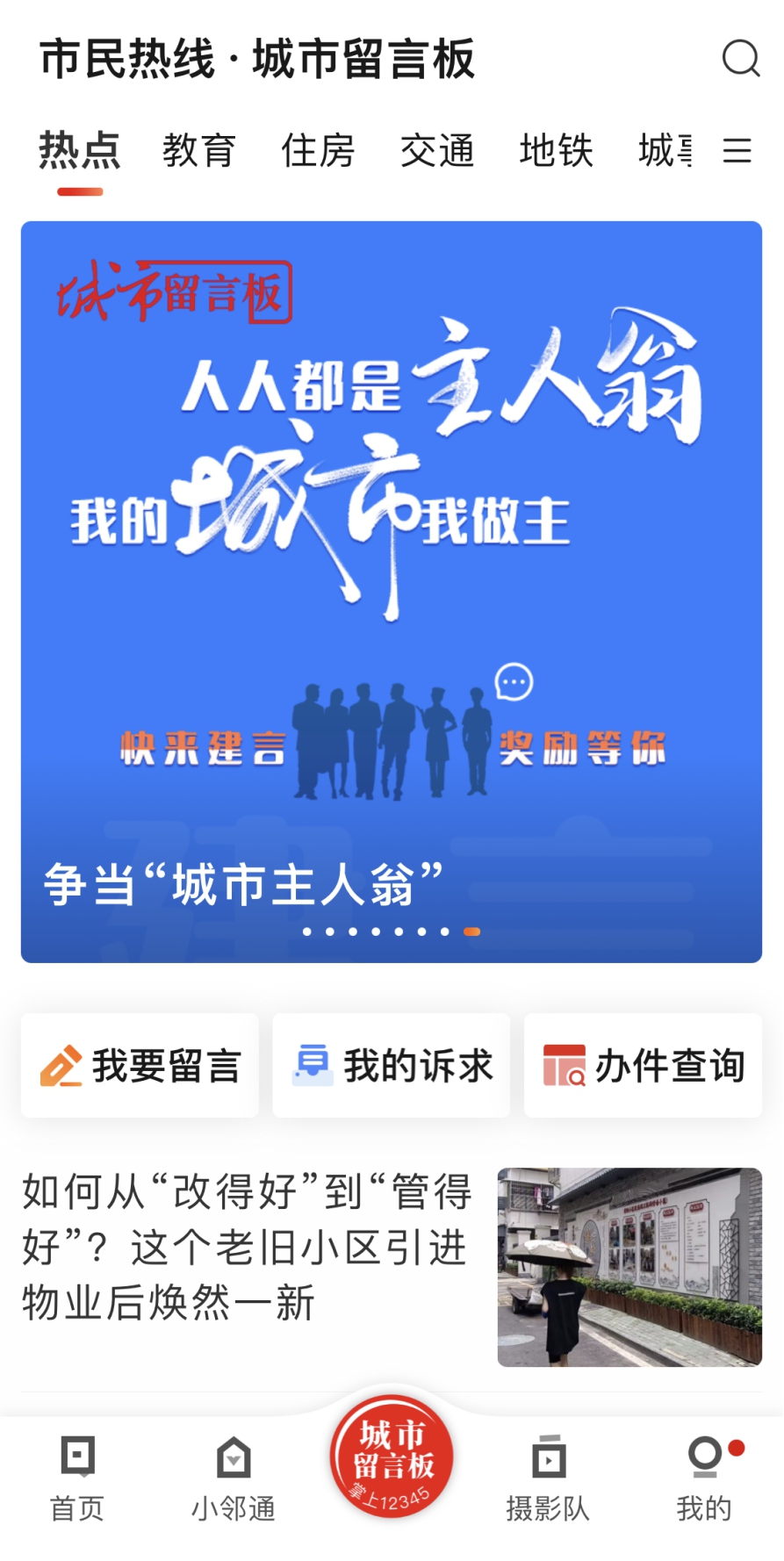This screenshot has width=784, height=1561.
Task: Tap 我要留言 to leave a message
Action: coord(140,1065)
